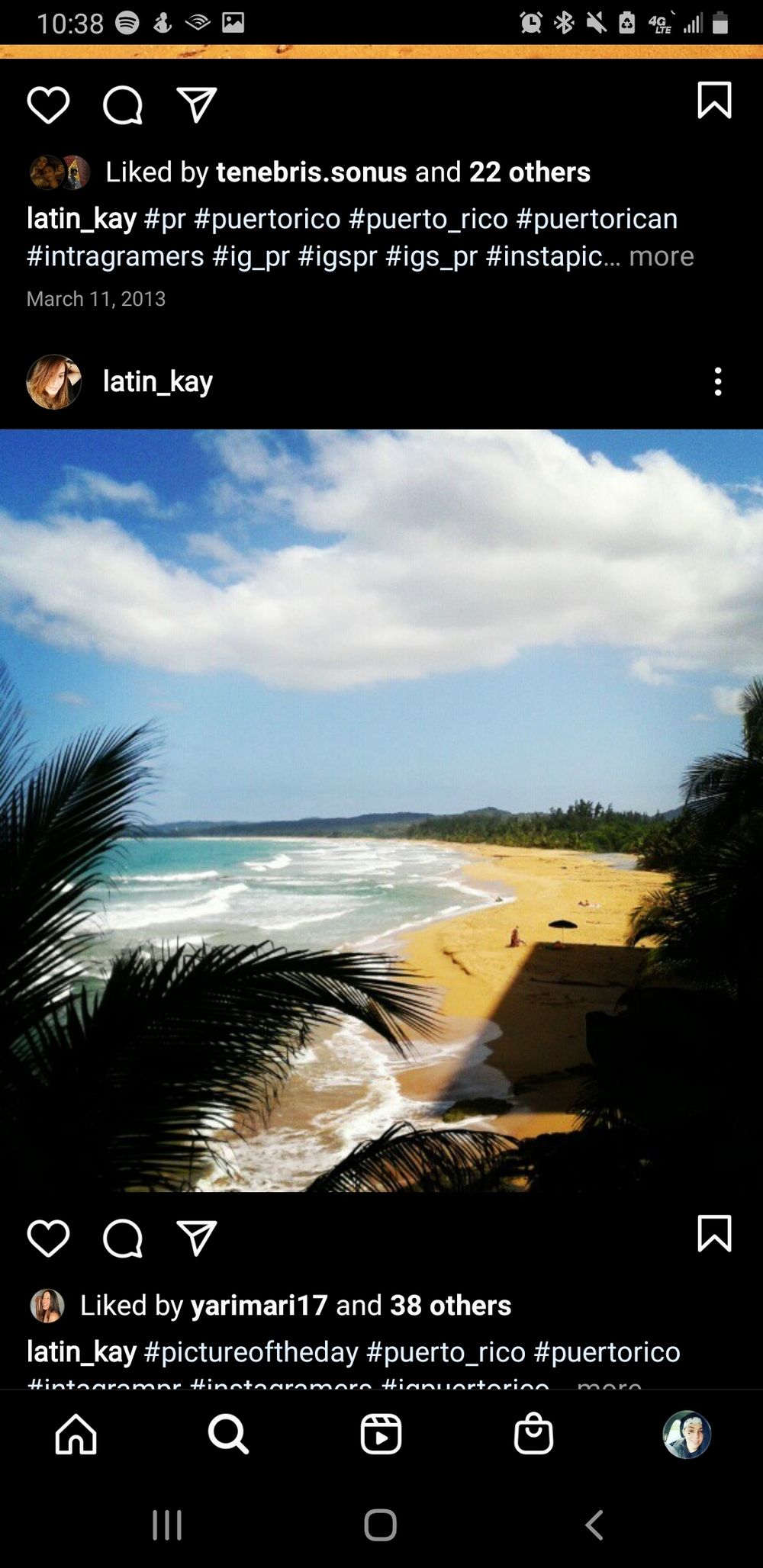Go back using the system back button
763x1568 pixels.
594,1525
